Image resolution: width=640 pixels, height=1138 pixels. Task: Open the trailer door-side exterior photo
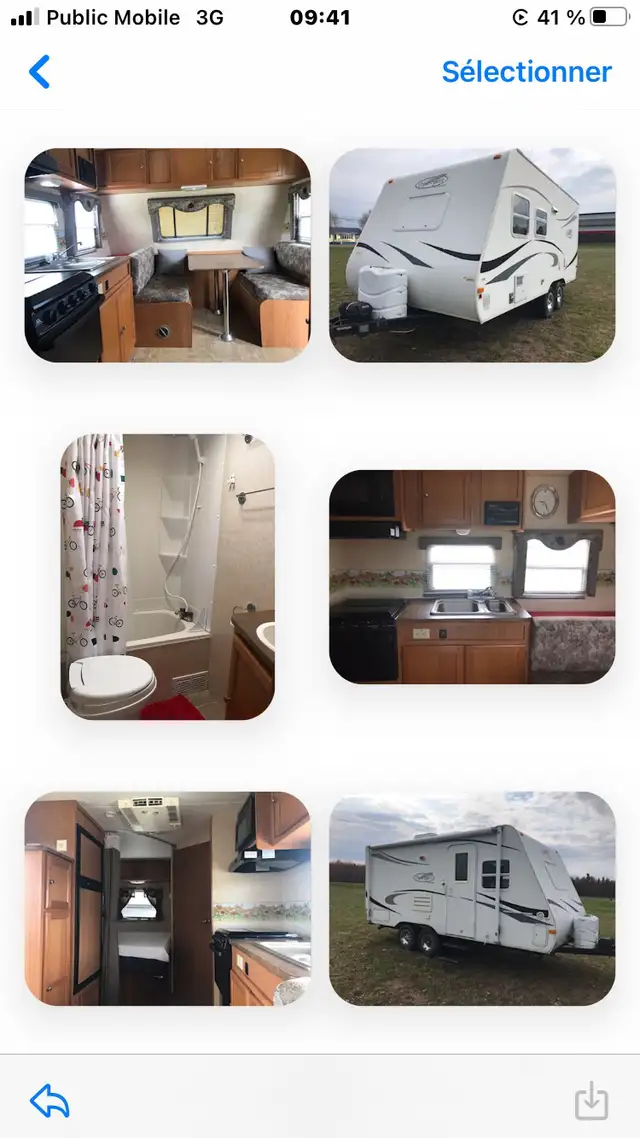472,898
